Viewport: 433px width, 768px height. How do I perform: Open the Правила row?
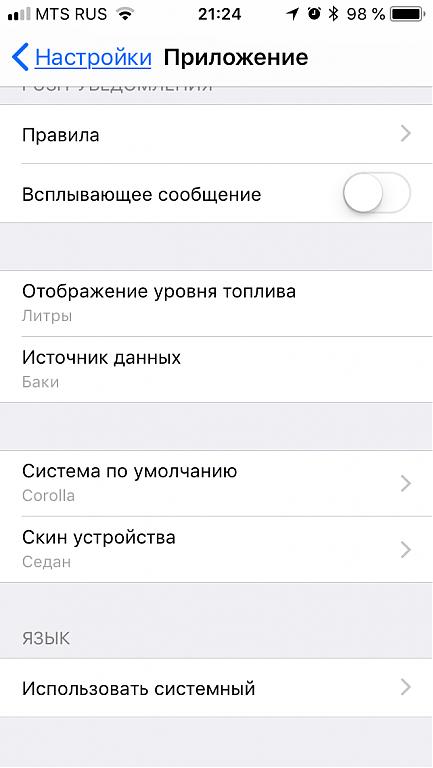tap(216, 134)
